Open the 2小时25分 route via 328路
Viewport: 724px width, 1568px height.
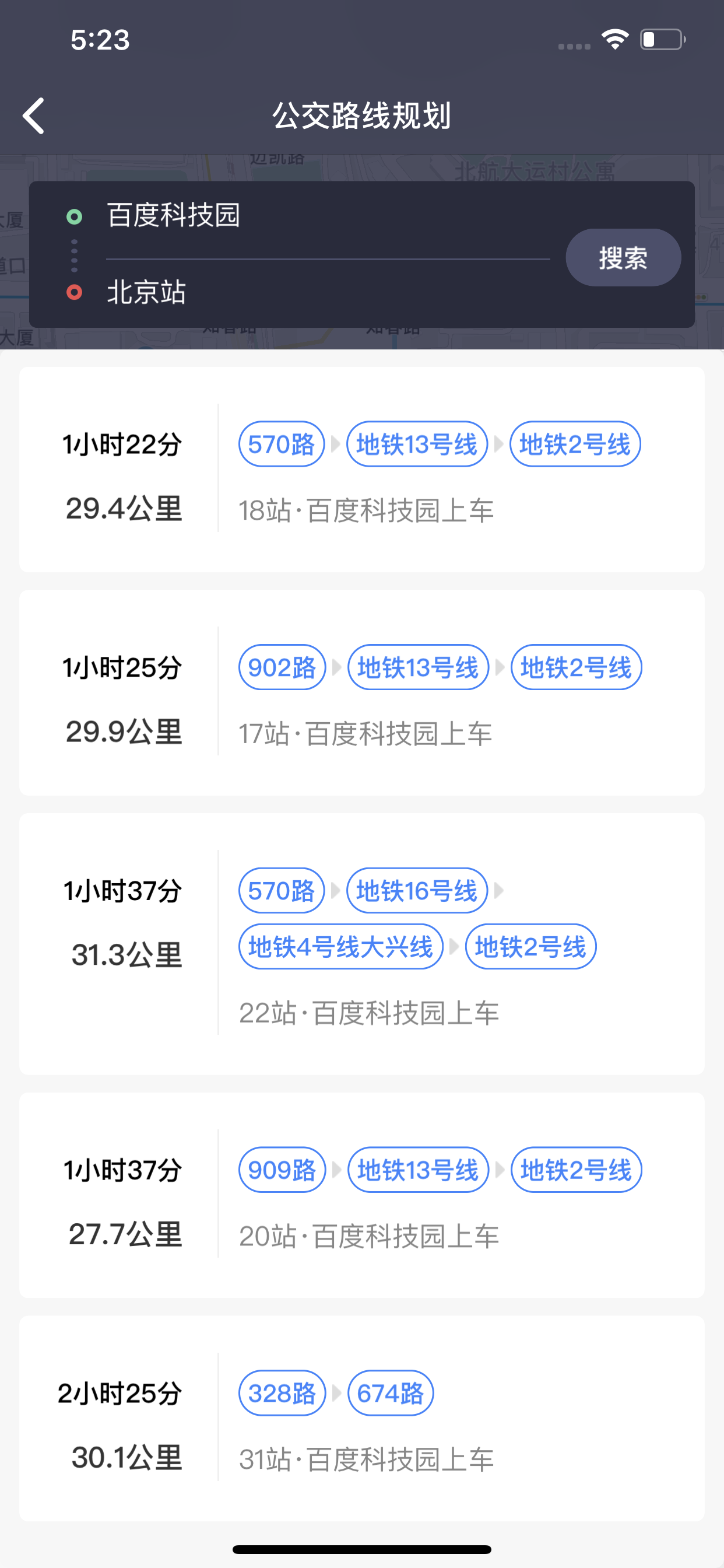(361, 1417)
